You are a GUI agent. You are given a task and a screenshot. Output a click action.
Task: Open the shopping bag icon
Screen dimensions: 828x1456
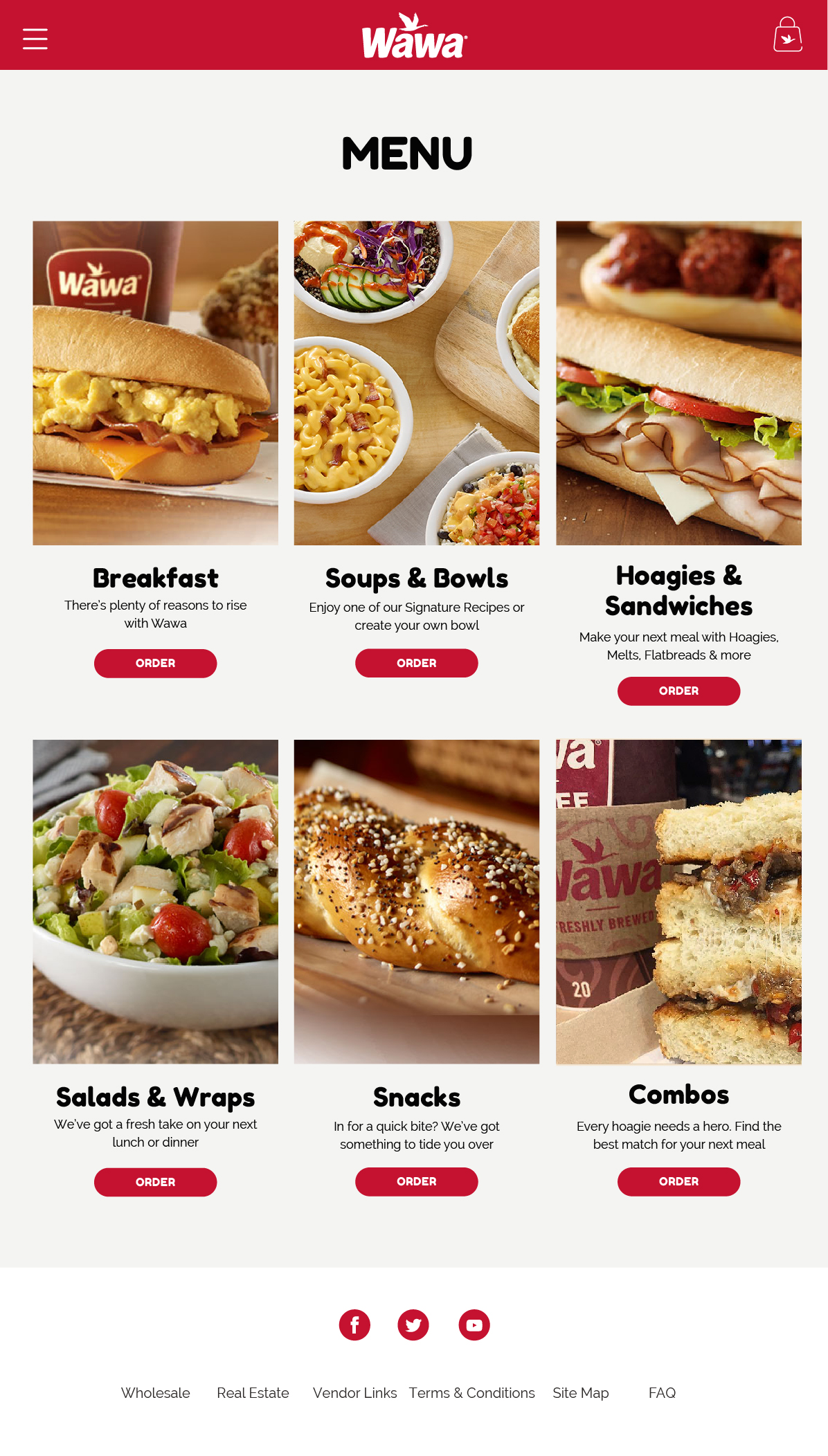tap(788, 35)
